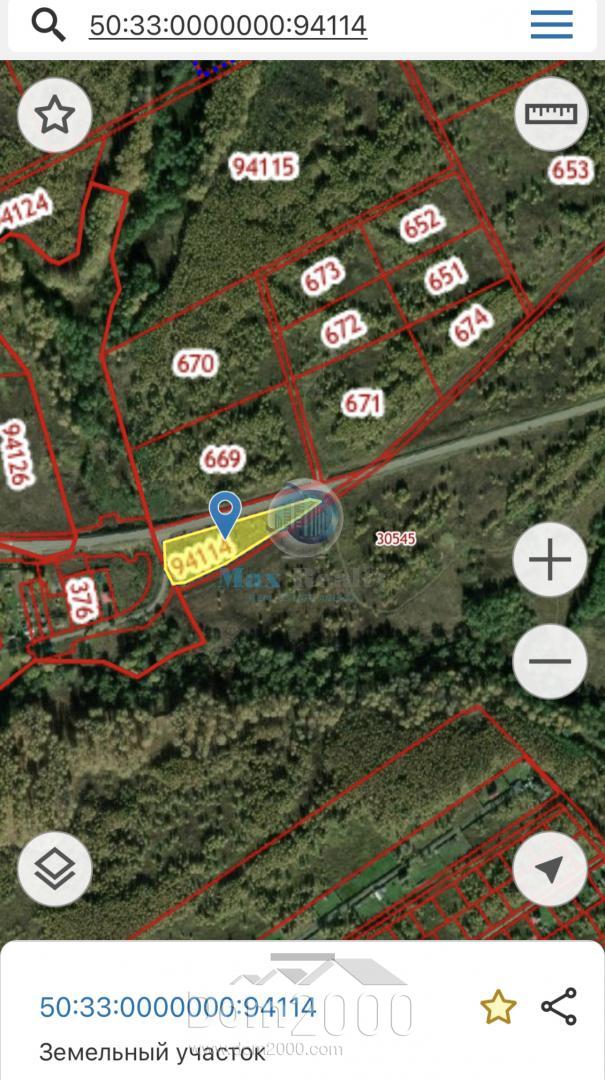Open the map layers selector
This screenshot has height=1080, width=605.
pos(54,869)
